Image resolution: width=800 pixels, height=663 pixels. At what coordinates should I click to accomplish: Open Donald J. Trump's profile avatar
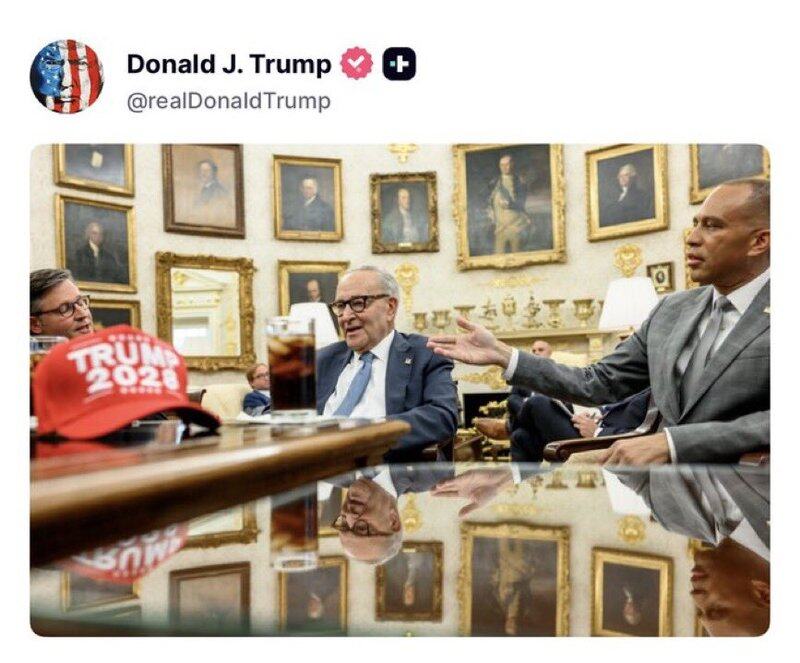pyautogui.click(x=67, y=77)
